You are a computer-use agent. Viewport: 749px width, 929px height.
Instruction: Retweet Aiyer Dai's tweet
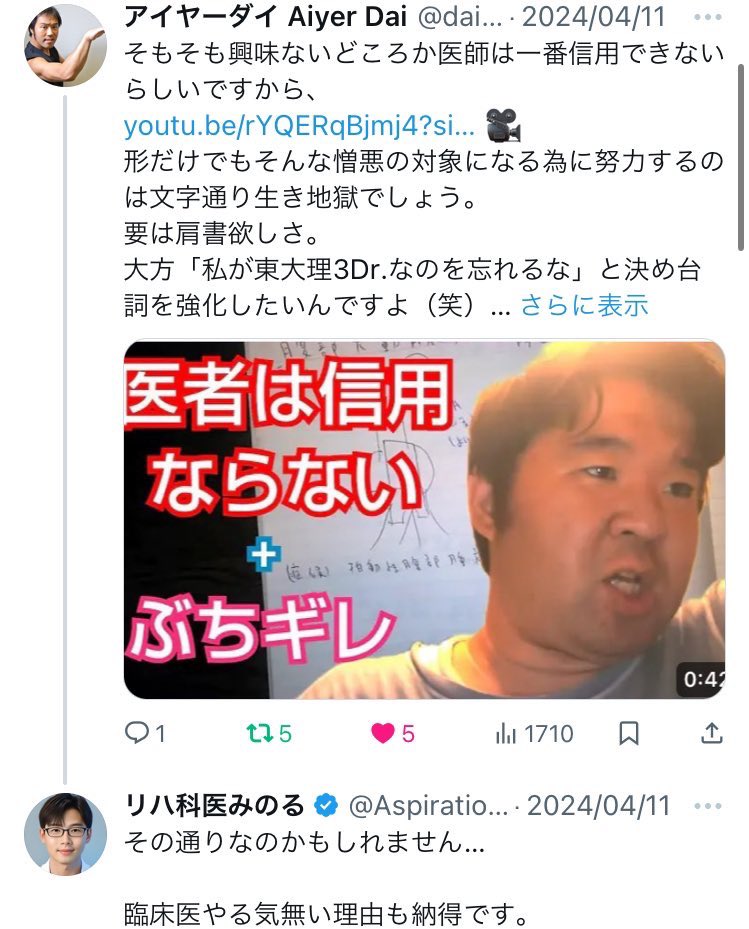coord(259,734)
